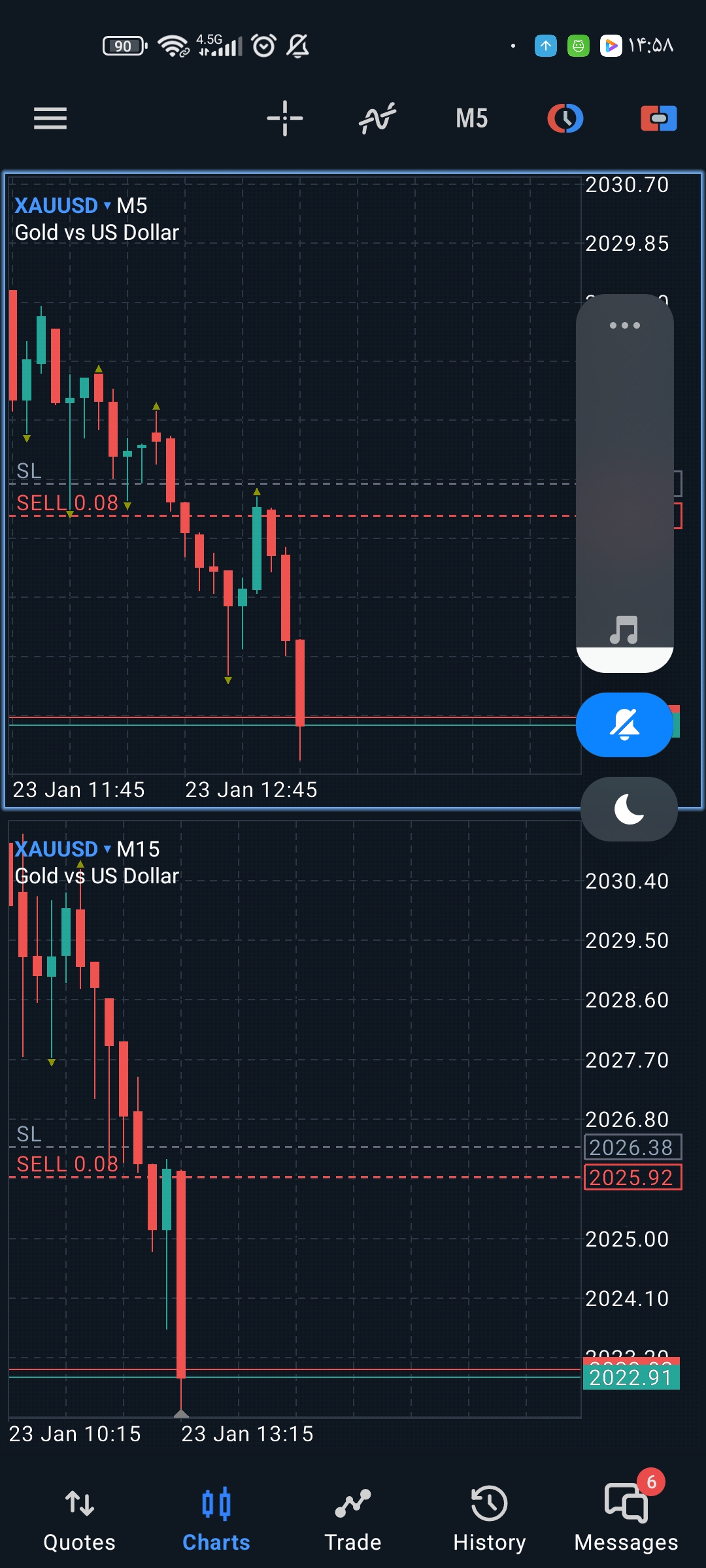Open XAUUSD symbol dropdown on M5 chart

click(x=62, y=206)
